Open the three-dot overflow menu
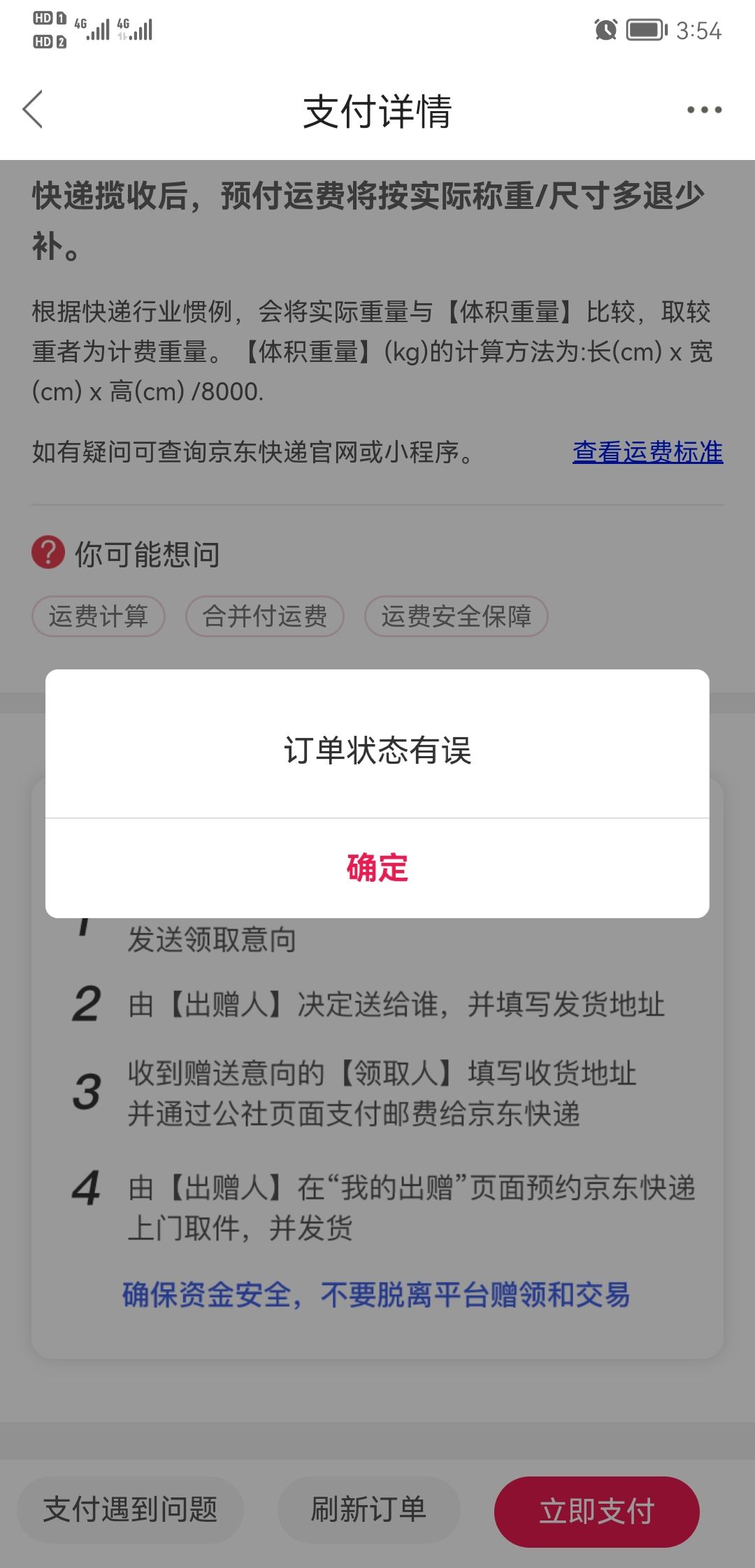 pyautogui.click(x=703, y=110)
